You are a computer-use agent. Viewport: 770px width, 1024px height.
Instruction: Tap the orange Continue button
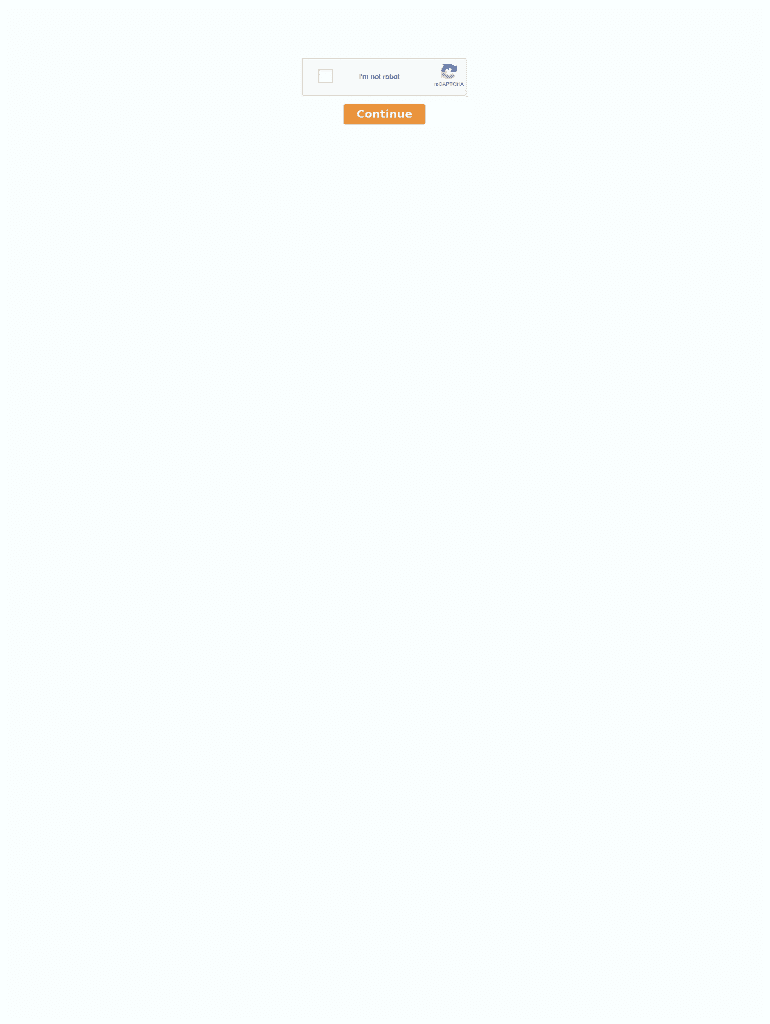pos(384,114)
